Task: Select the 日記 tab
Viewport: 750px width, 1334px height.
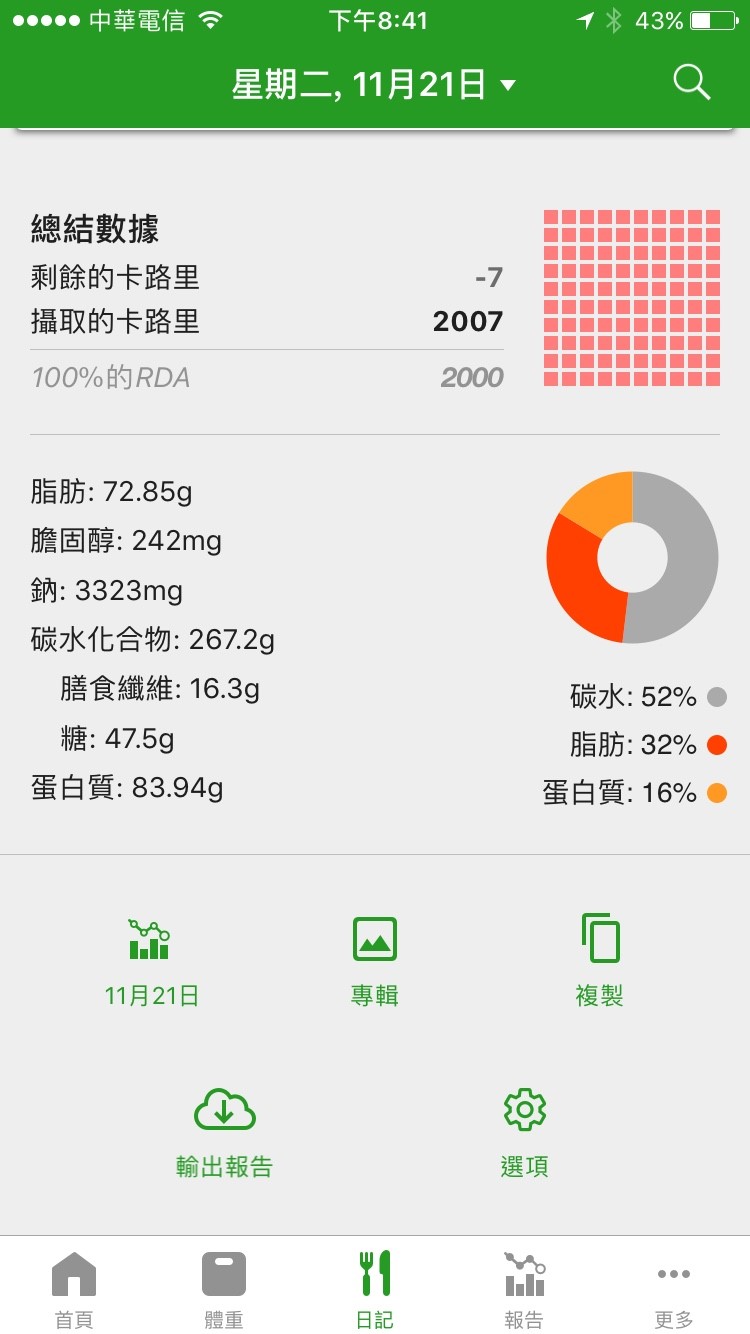Action: [x=375, y=1288]
